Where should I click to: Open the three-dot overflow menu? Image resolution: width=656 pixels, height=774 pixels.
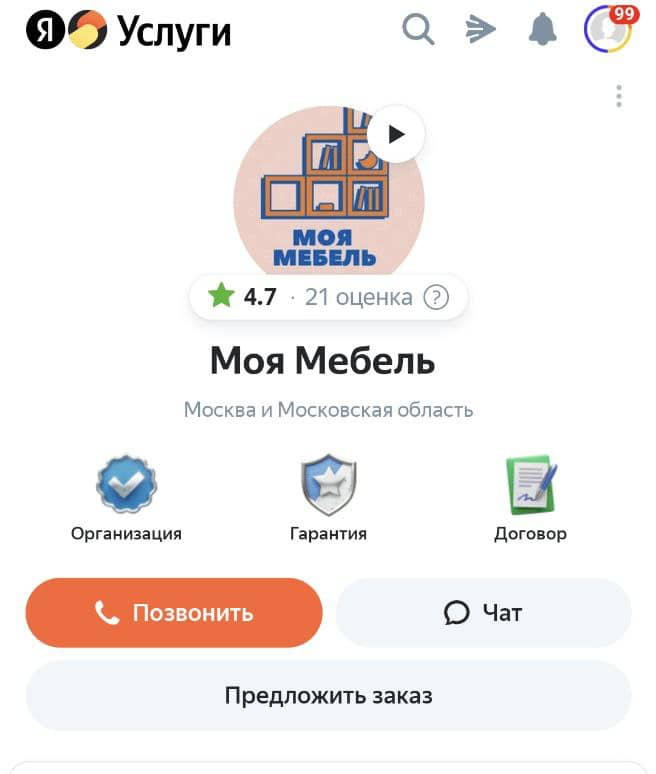pos(619,97)
